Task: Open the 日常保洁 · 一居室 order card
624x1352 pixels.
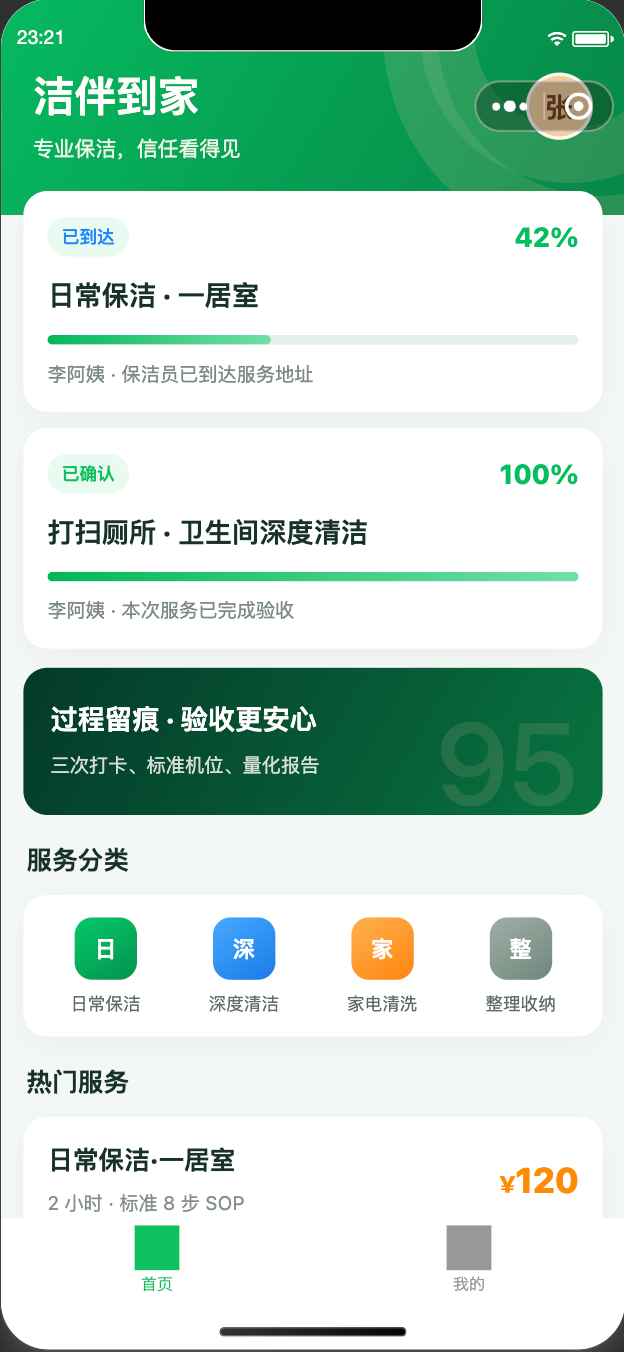Action: (313, 301)
